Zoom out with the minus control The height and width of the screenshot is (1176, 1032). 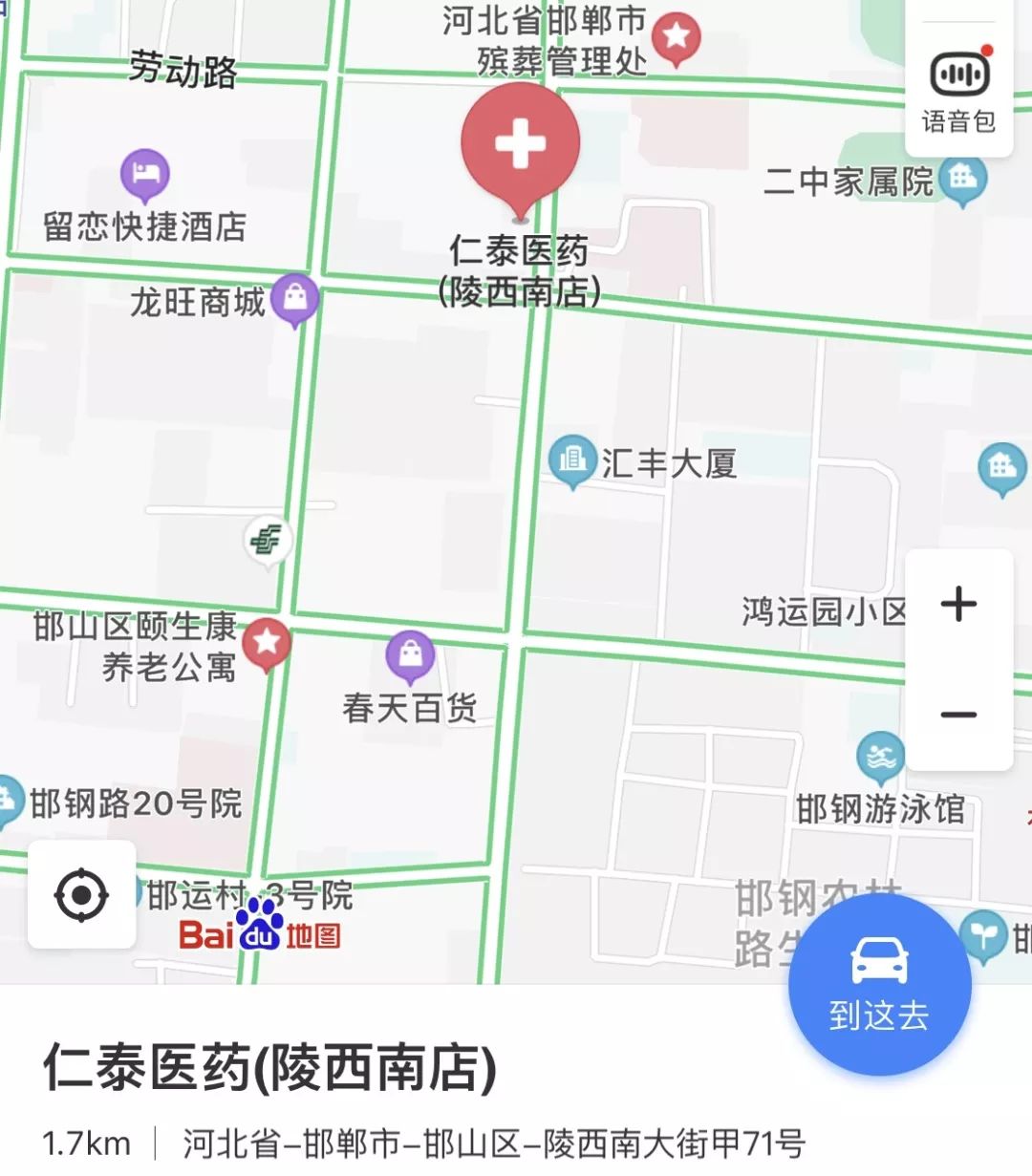coord(959,714)
